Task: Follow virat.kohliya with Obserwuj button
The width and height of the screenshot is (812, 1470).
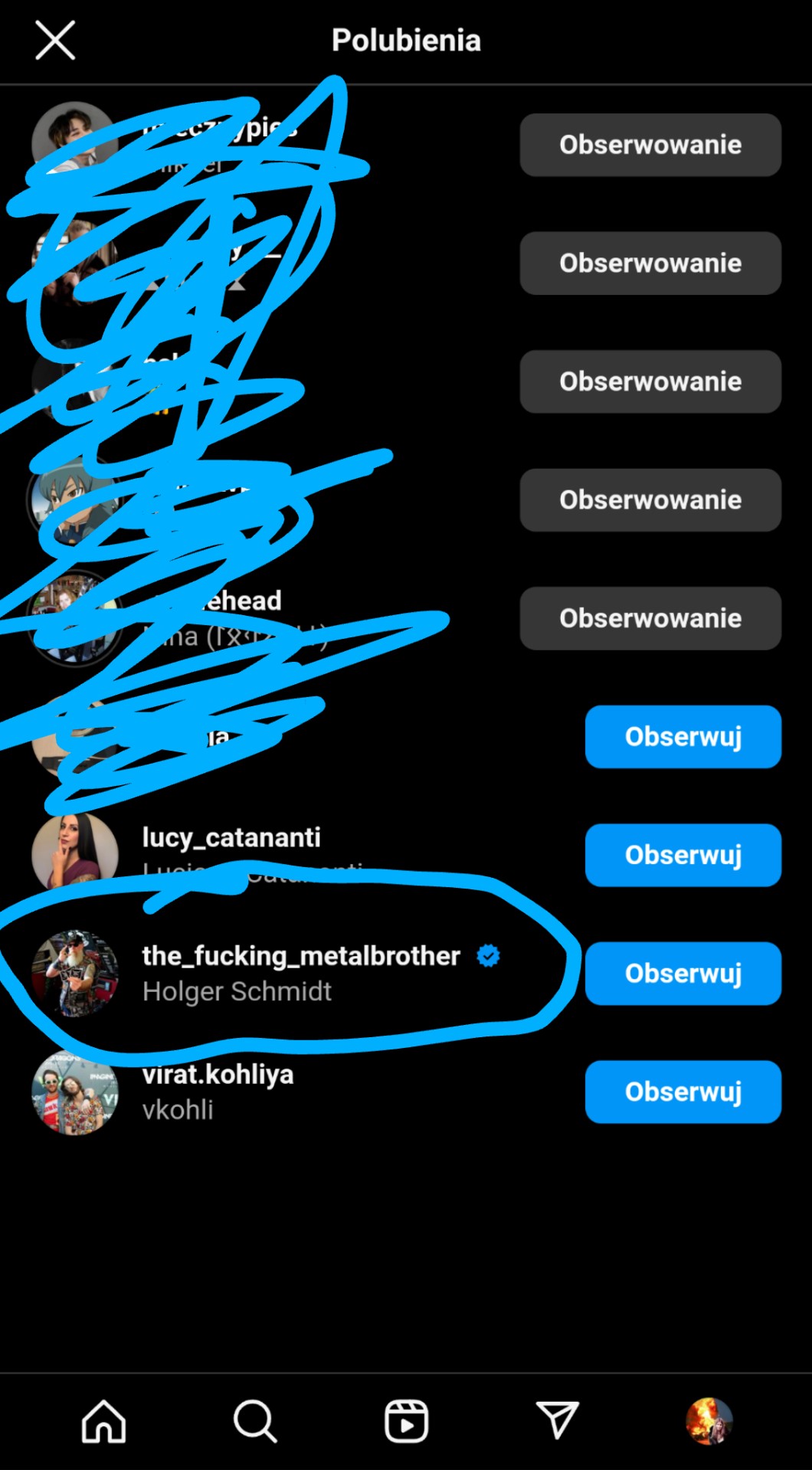Action: (683, 1092)
